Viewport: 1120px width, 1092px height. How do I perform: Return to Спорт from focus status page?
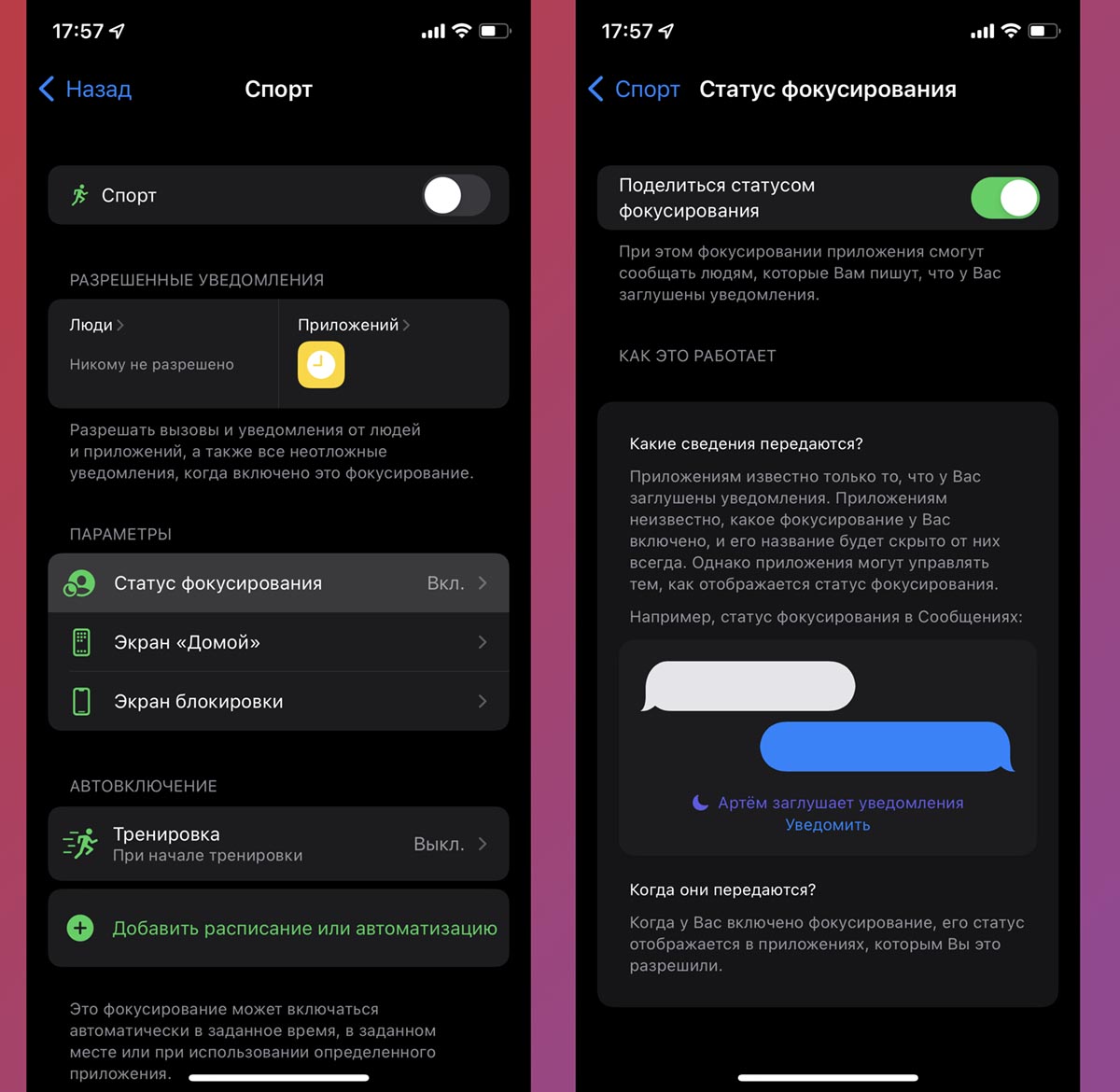click(635, 90)
